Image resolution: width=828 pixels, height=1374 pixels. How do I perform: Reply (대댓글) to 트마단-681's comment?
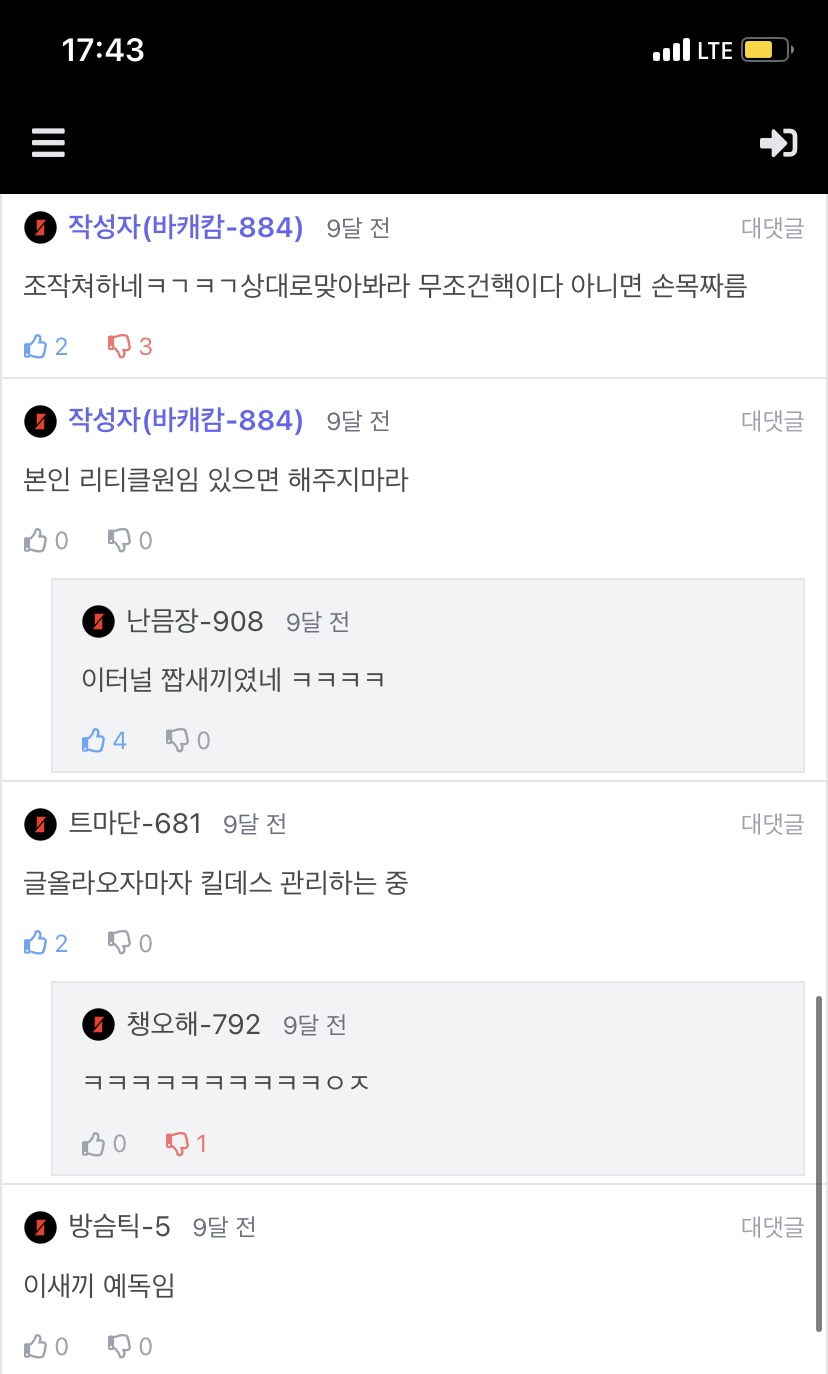[772, 824]
